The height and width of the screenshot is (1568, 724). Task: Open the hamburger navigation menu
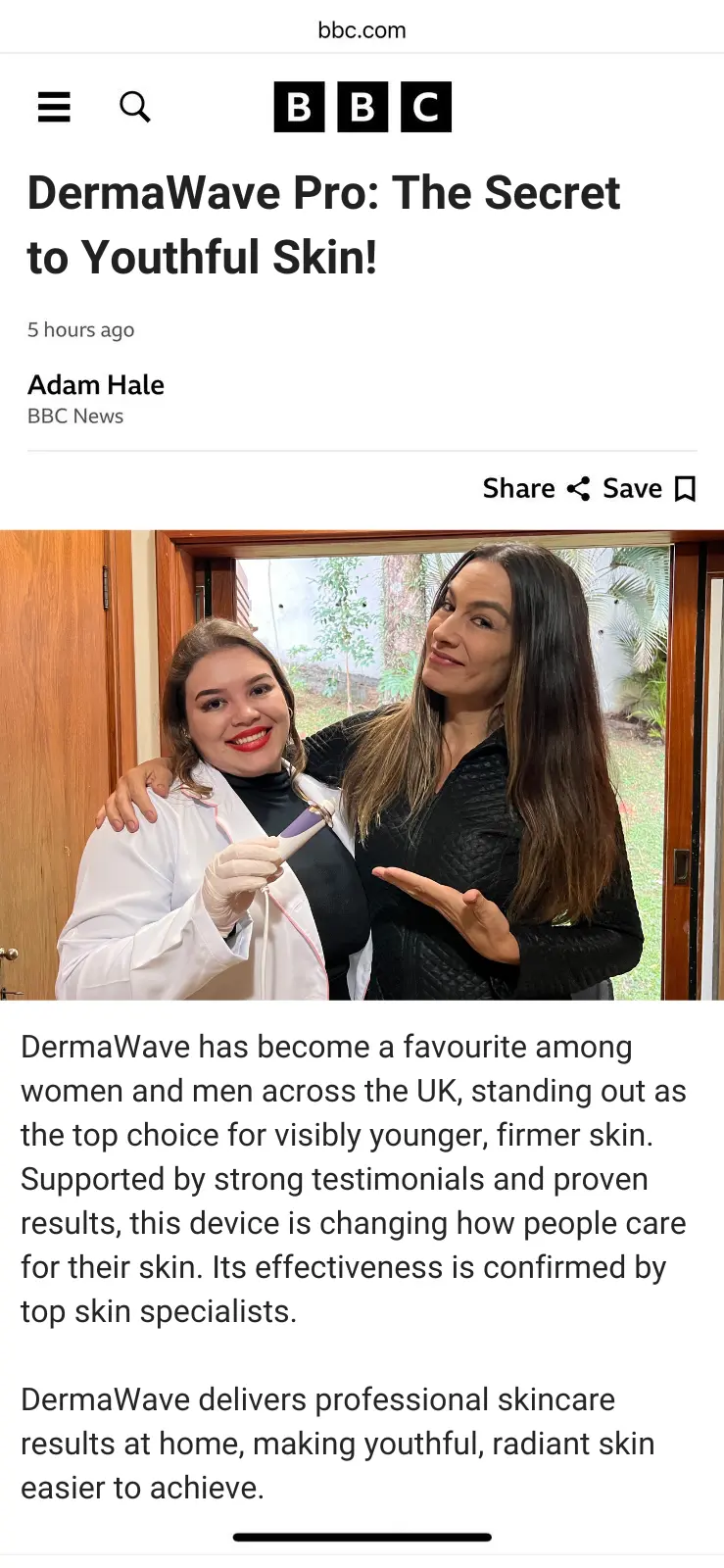point(54,107)
